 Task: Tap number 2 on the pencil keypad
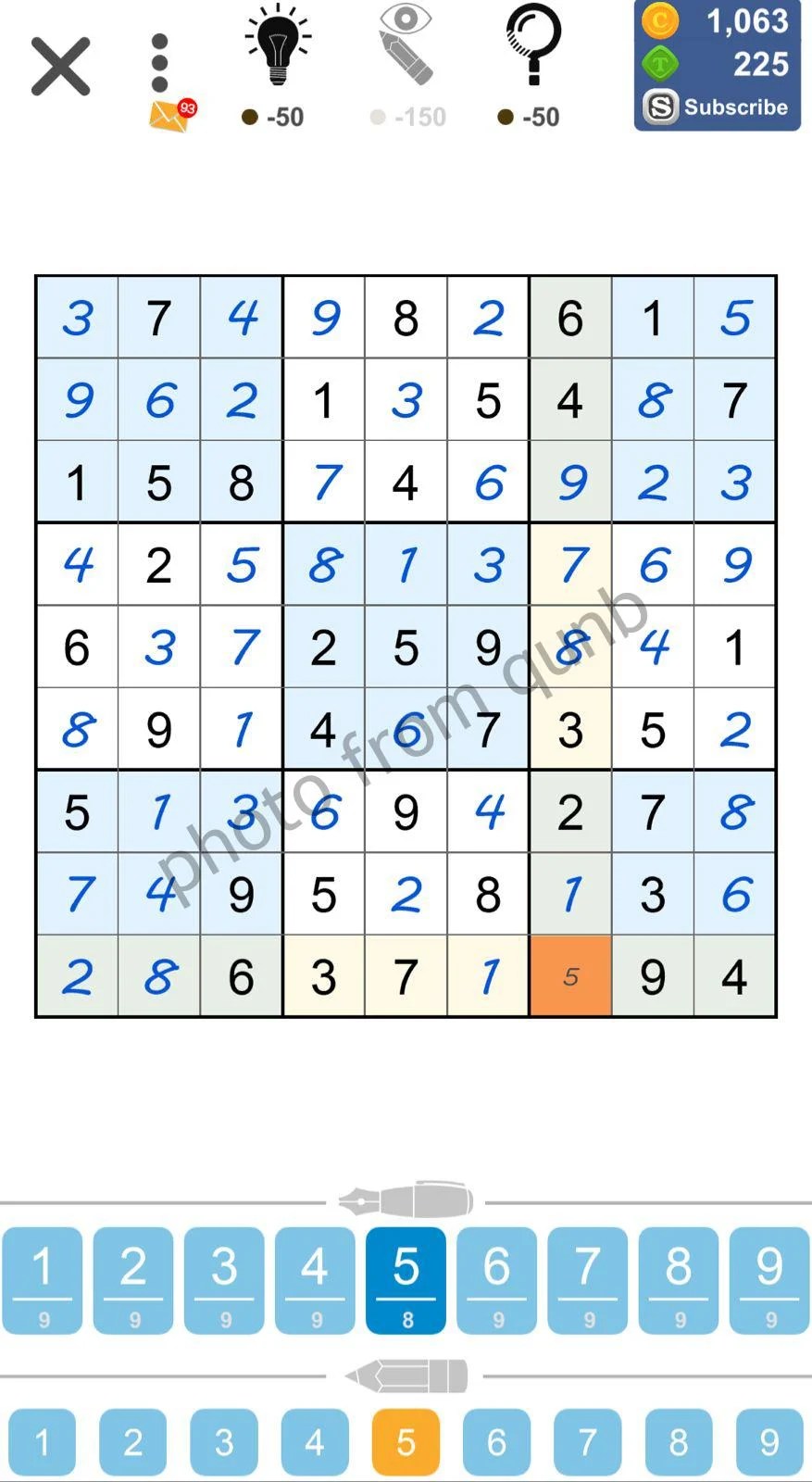[x=133, y=1441]
